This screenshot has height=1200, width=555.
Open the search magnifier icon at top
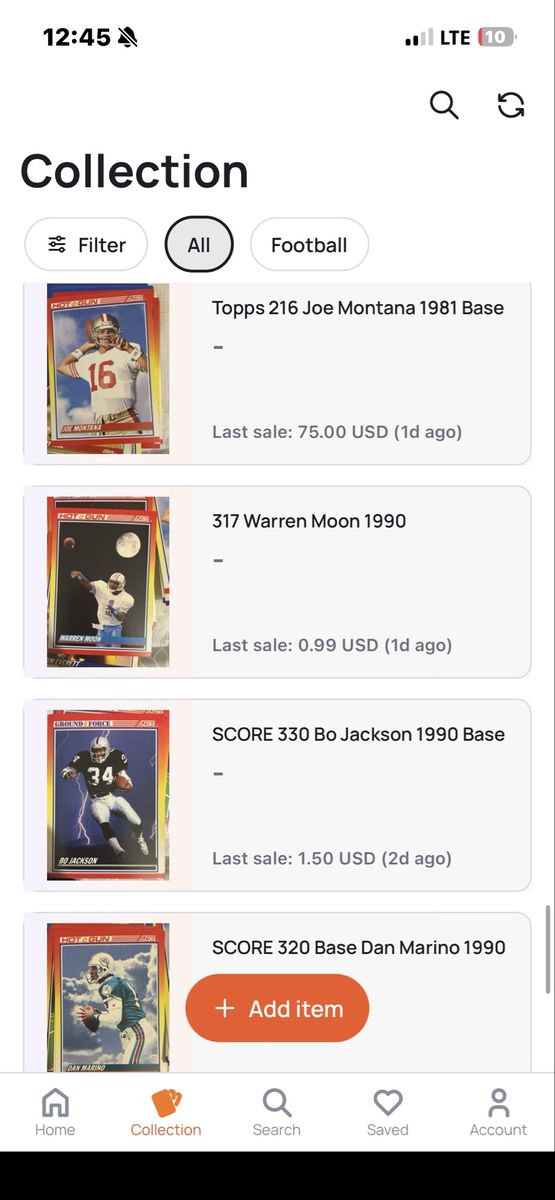[444, 105]
